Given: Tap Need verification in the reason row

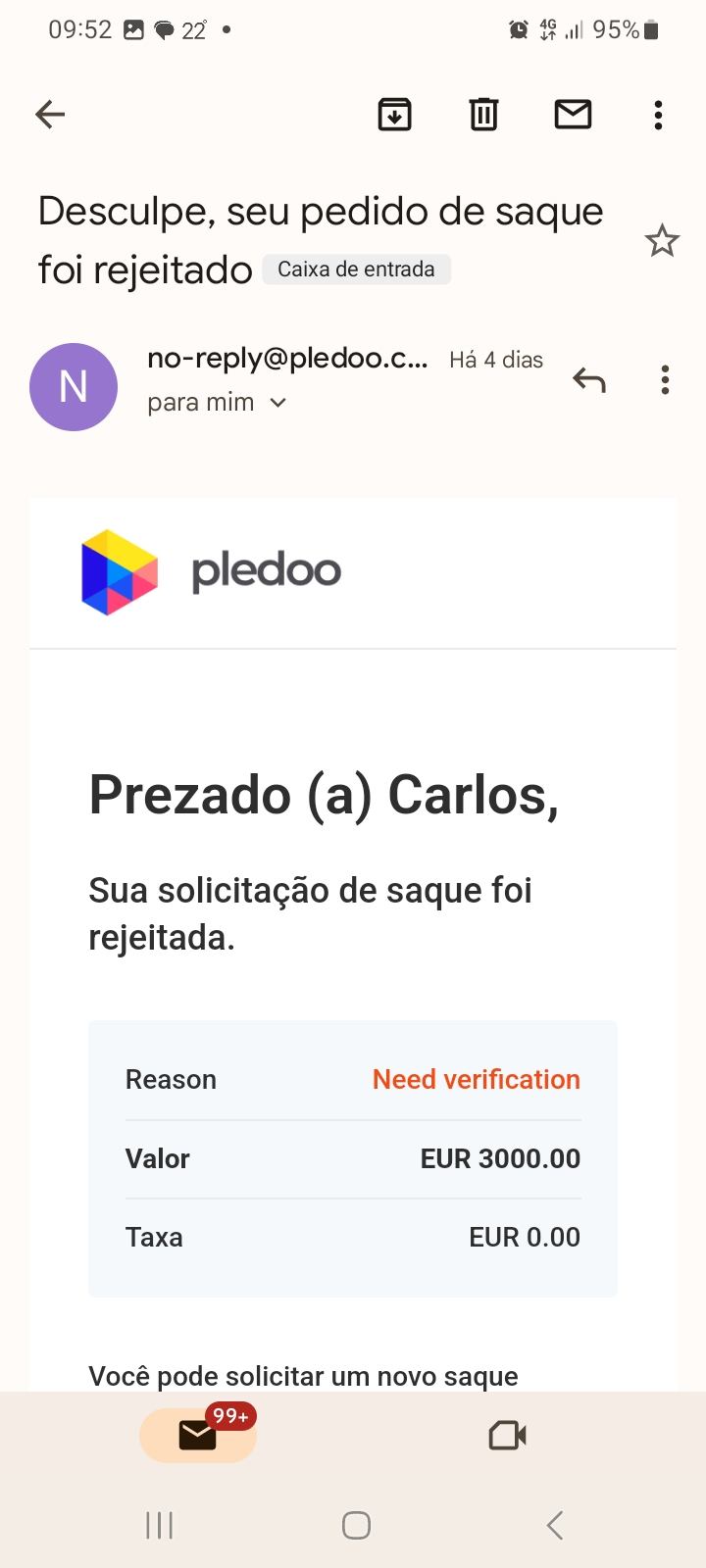Looking at the screenshot, I should coord(476,1079).
